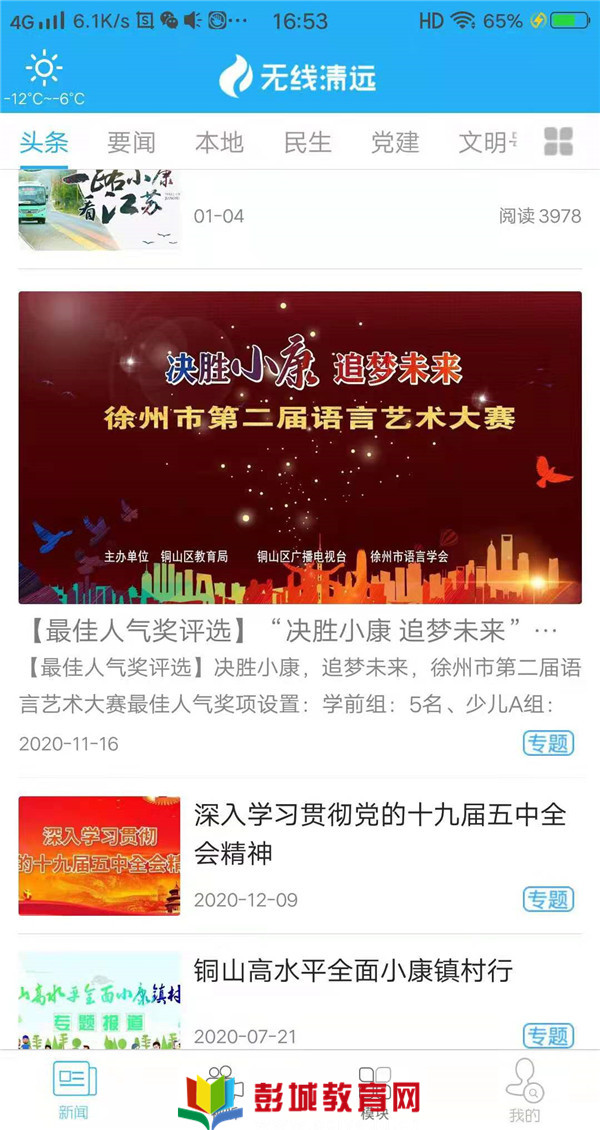Open the weather widget showing -12°C~-6°C

click(x=44, y=78)
